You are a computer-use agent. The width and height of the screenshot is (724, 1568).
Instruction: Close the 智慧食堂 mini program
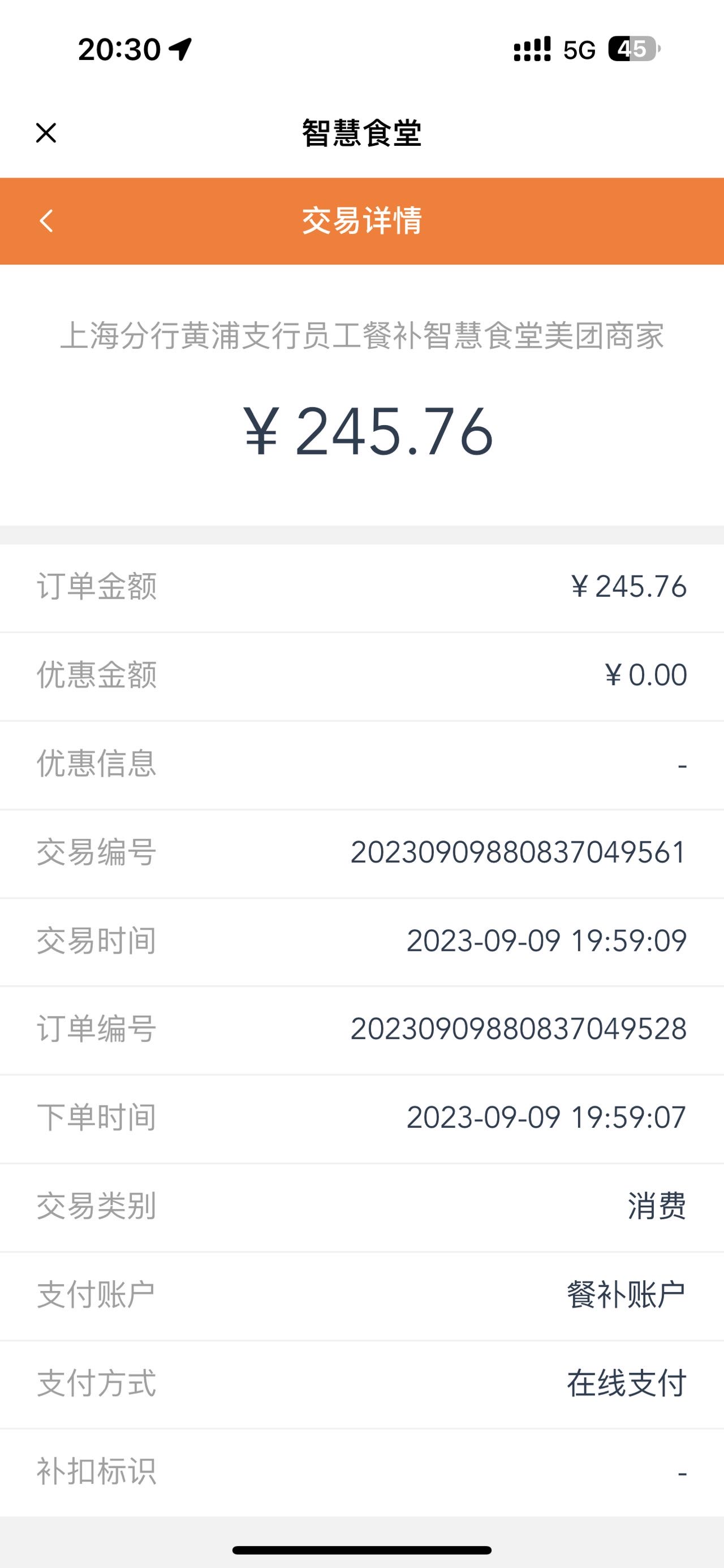pos(46,133)
